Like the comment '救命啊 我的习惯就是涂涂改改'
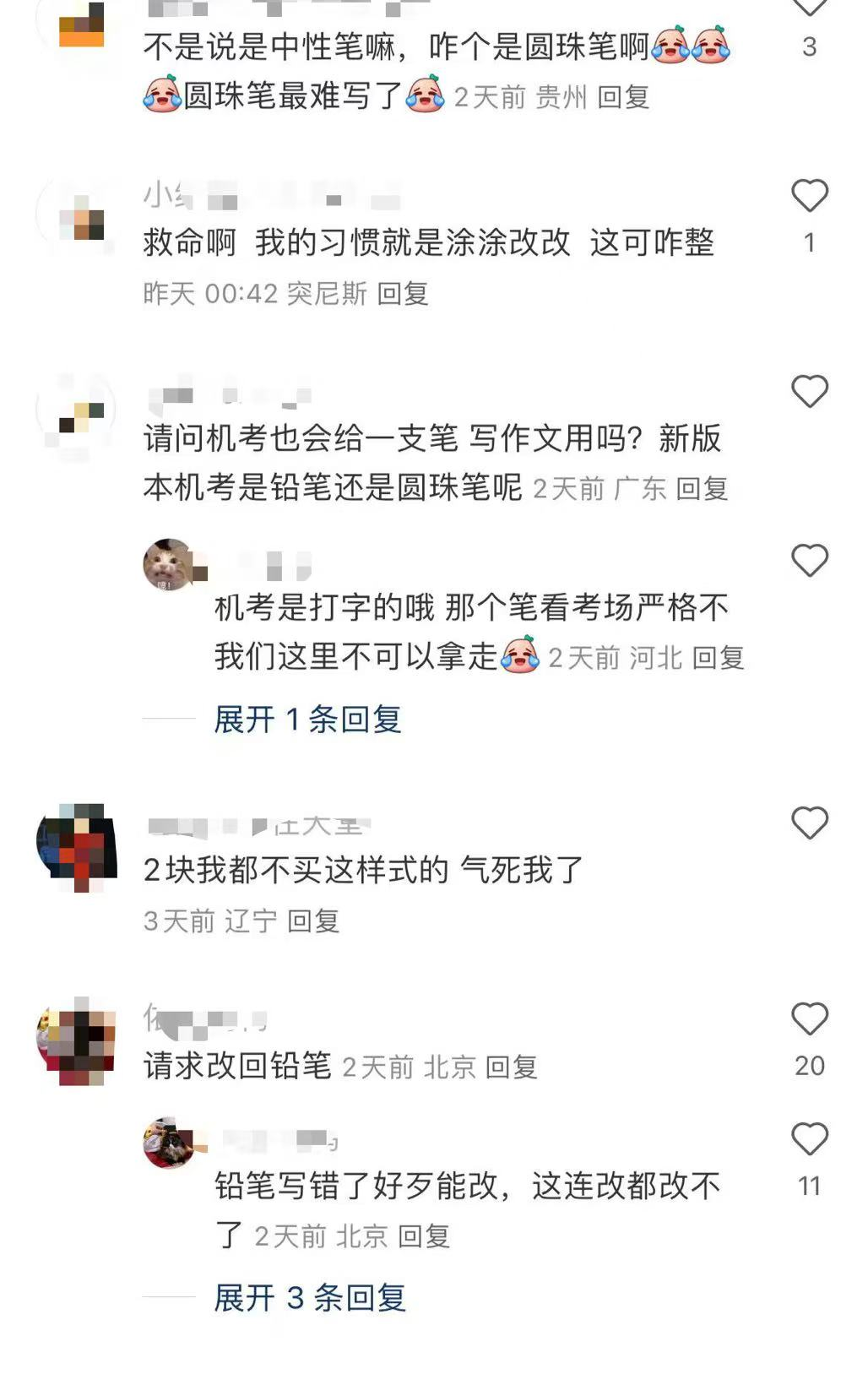 tap(809, 197)
